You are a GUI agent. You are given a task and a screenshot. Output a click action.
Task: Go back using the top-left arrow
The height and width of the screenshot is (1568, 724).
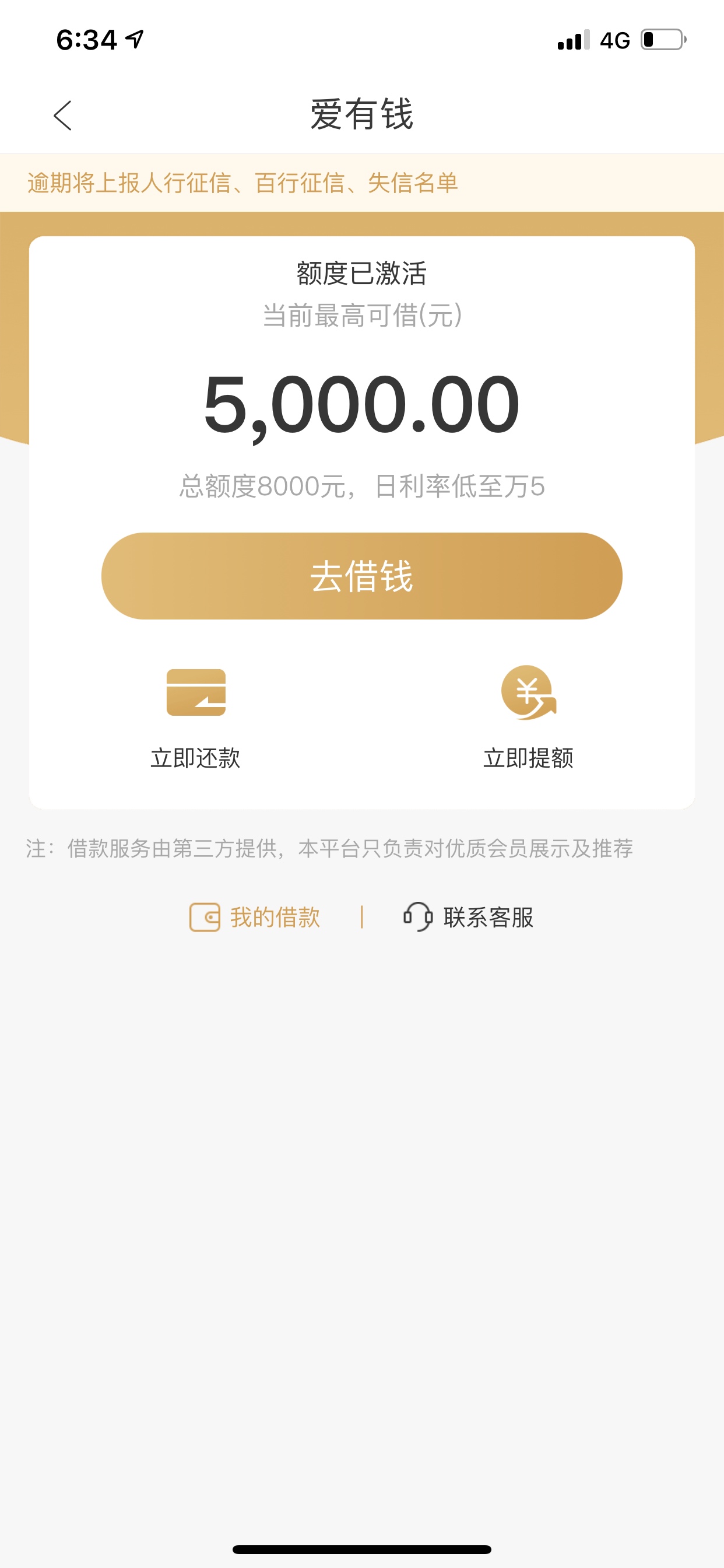(x=63, y=116)
